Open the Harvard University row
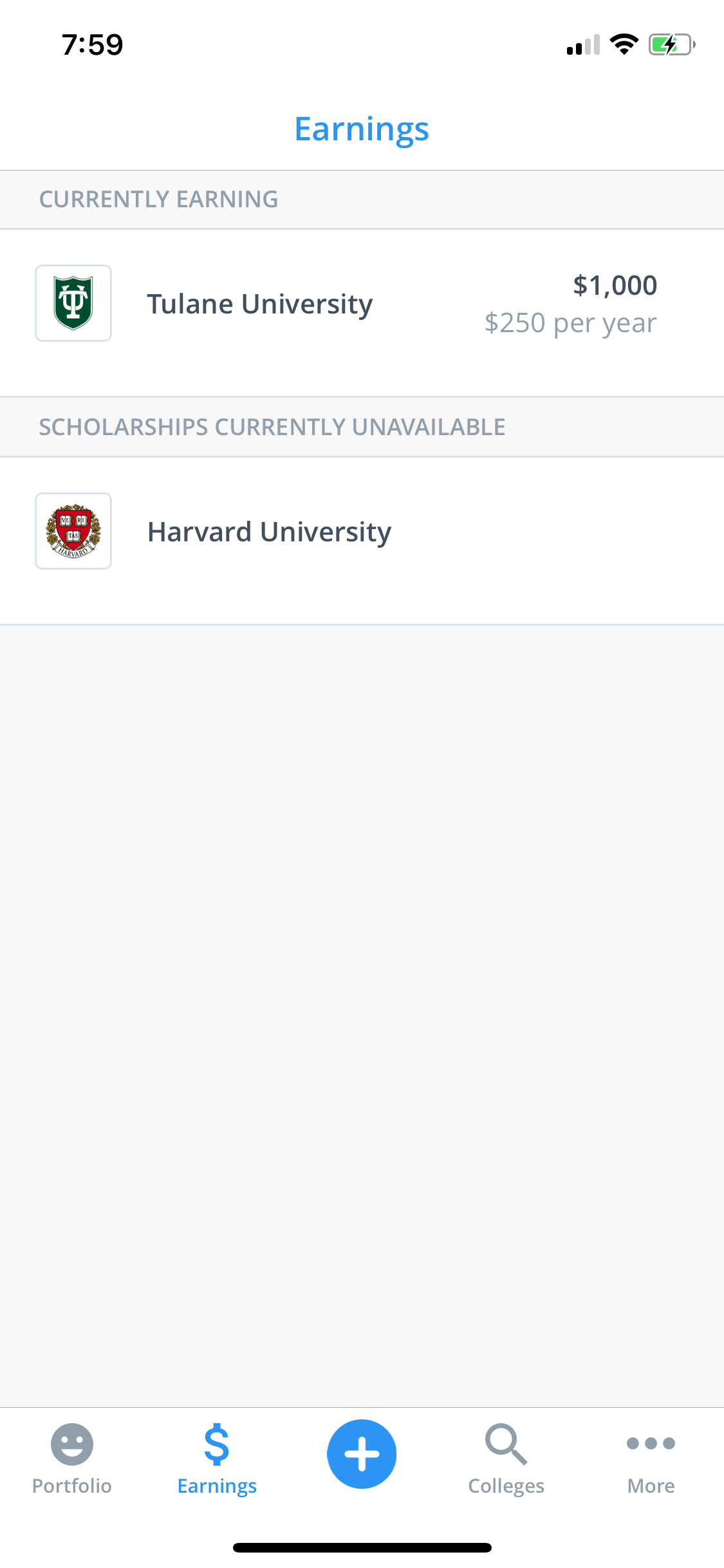 (362, 541)
